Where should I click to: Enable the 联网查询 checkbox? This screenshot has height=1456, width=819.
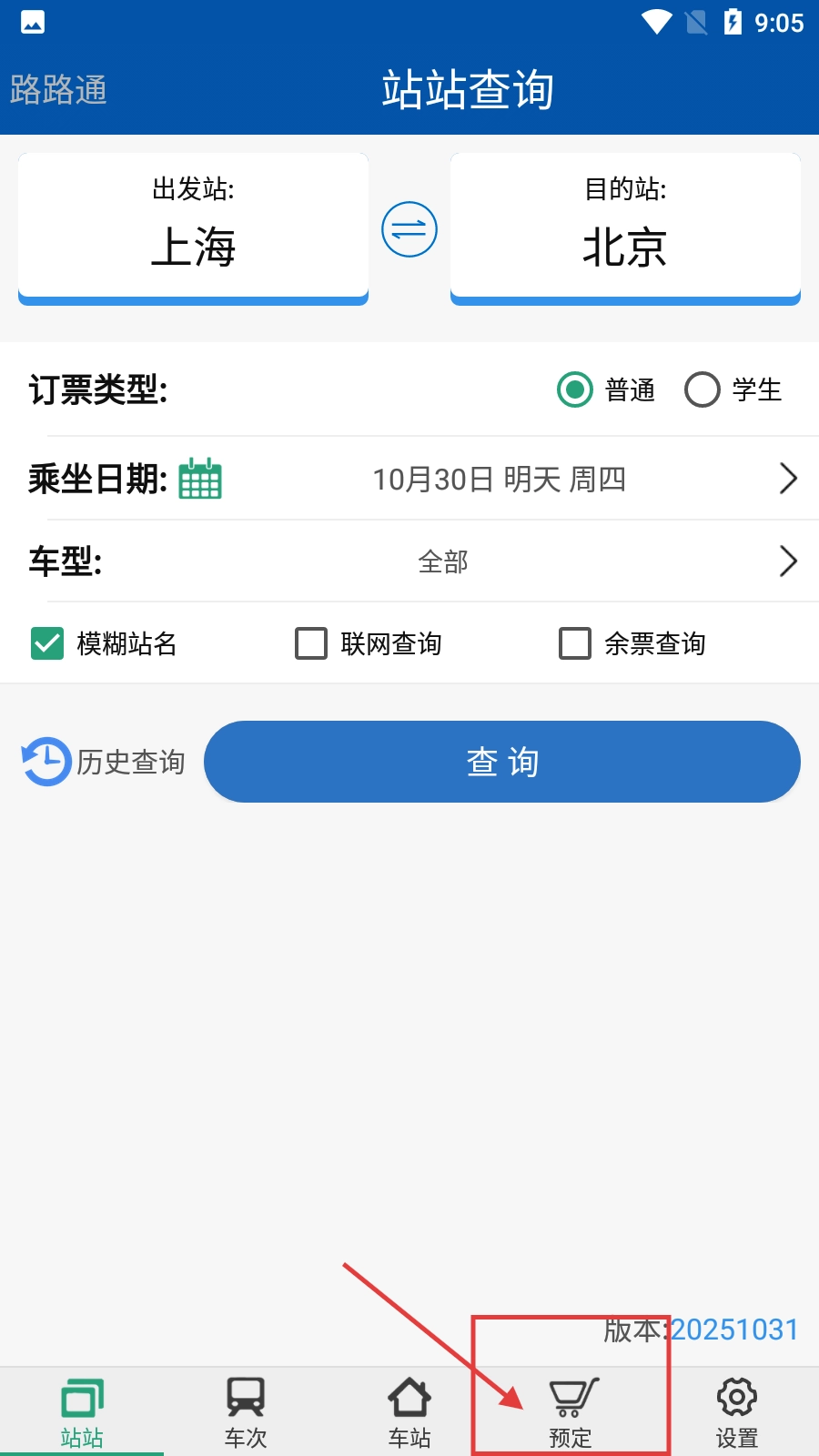click(311, 643)
